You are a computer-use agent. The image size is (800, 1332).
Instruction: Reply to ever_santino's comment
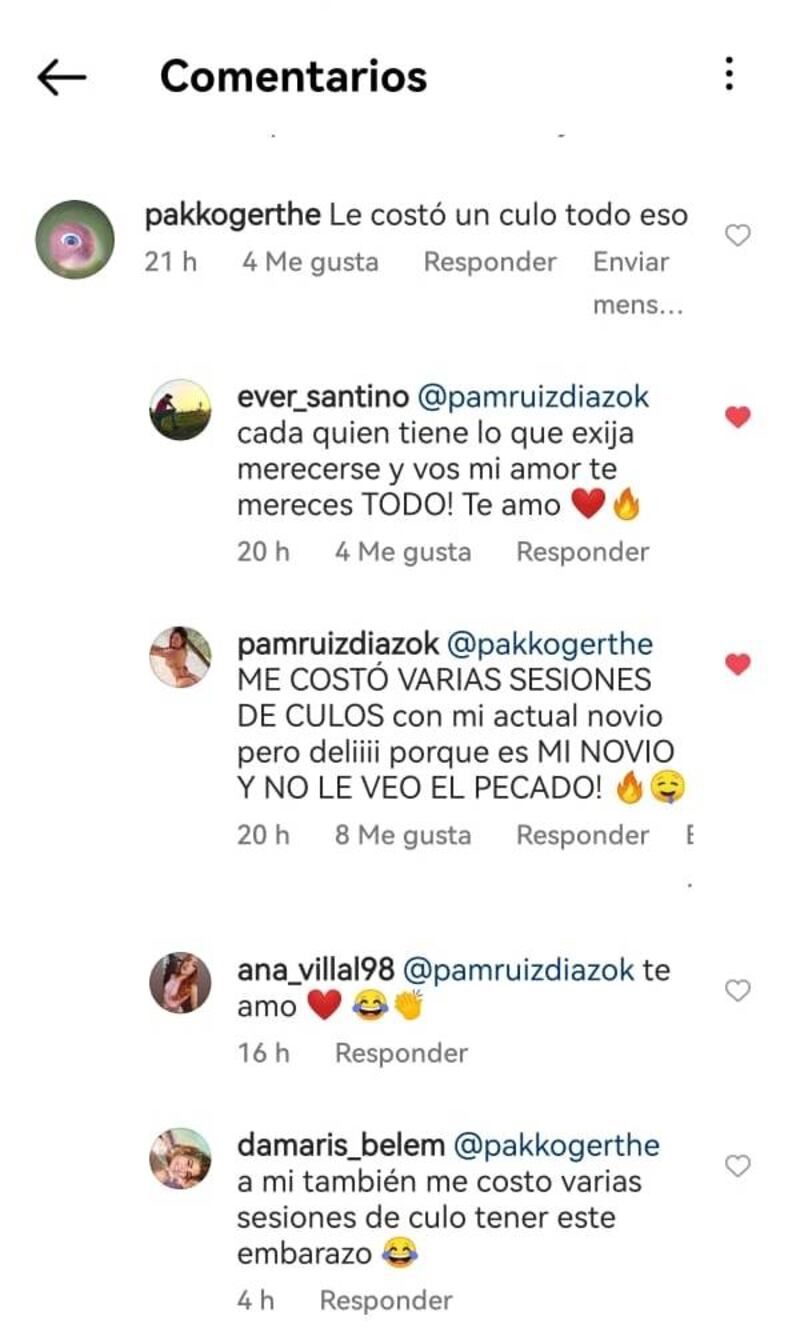[x=582, y=552]
